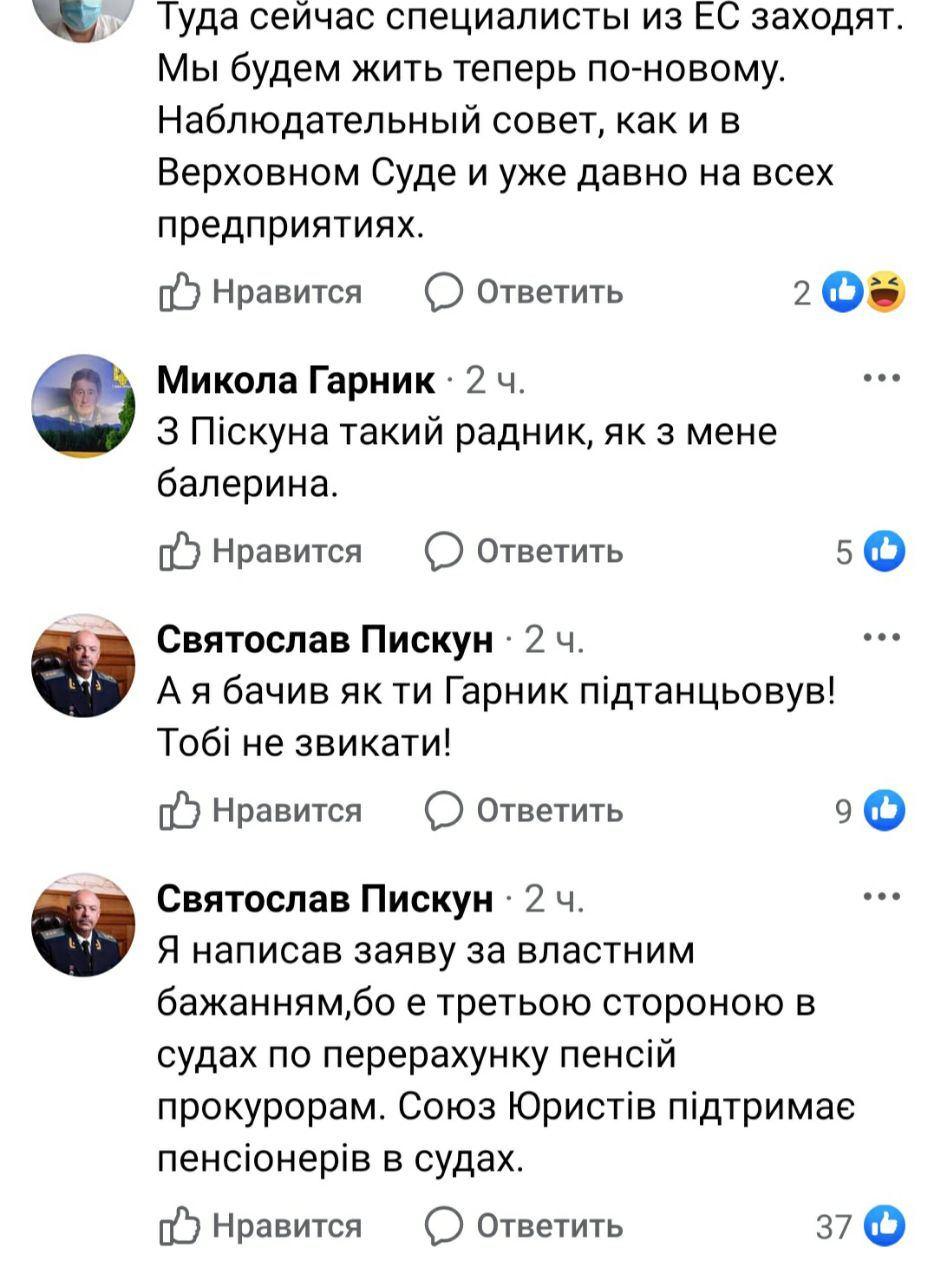The height and width of the screenshot is (1280, 937).
Task: Open Микола Гарник's profile avatar
Action: 84,405
